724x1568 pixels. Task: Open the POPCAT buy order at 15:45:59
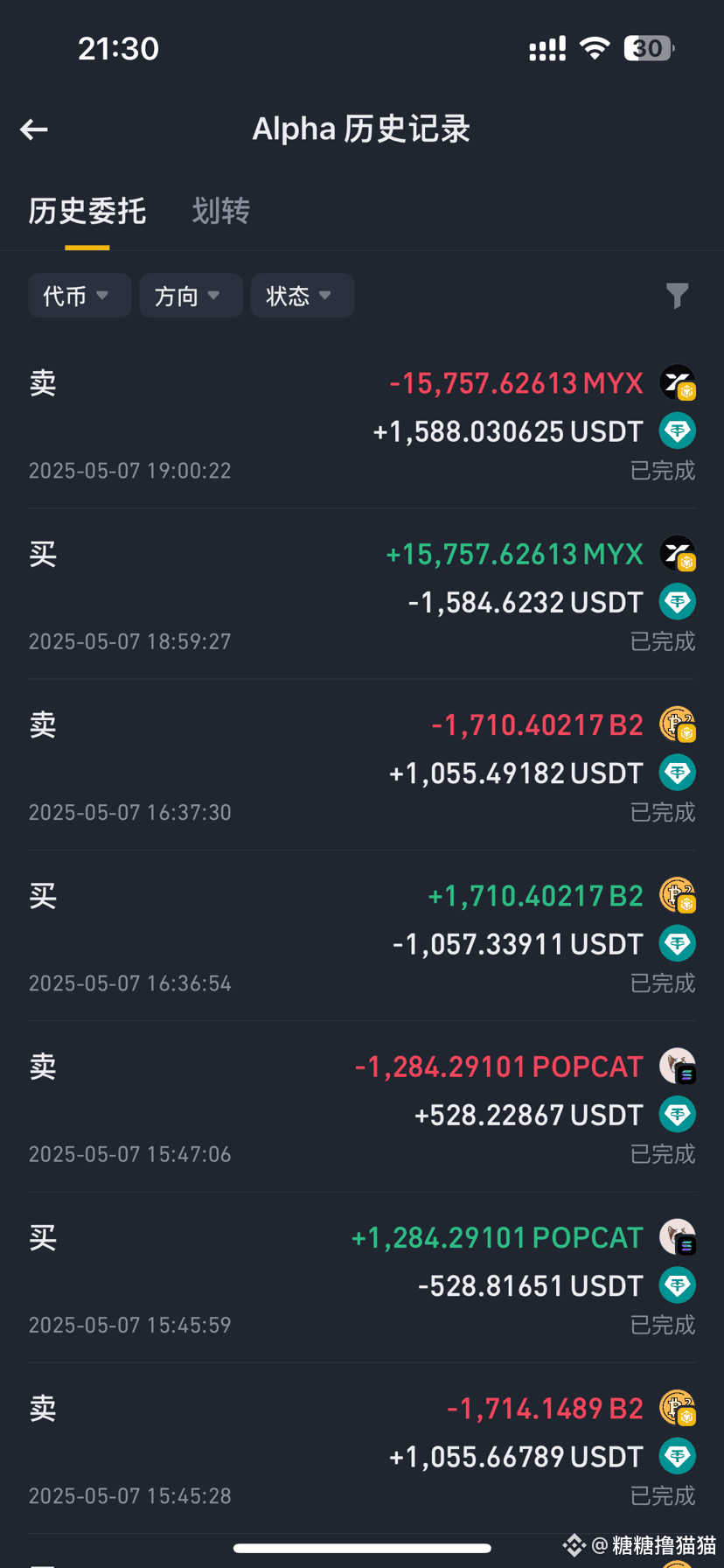pos(362,1277)
